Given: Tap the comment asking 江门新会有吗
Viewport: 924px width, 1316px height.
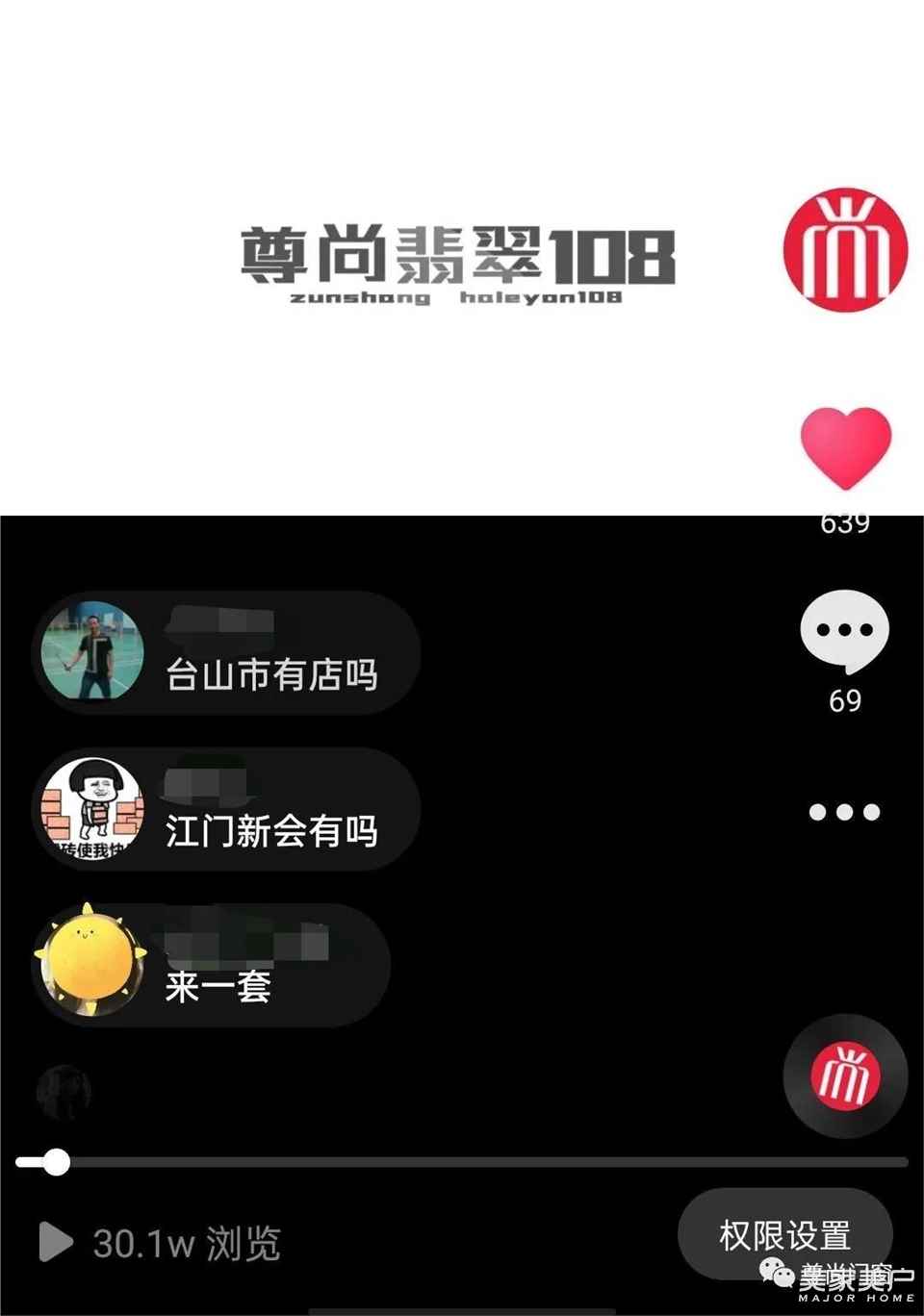Looking at the screenshot, I should click(x=272, y=832).
